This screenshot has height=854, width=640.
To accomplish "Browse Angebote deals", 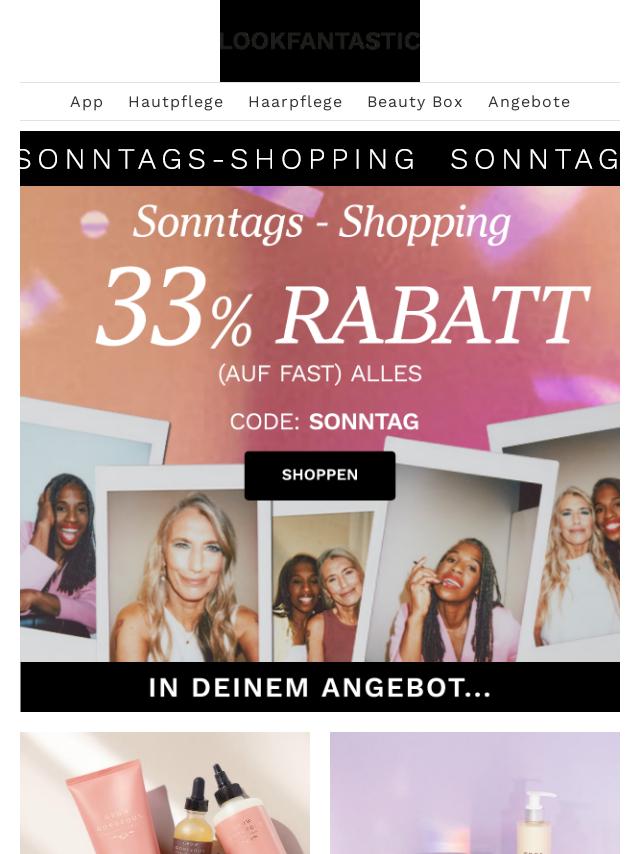I will (529, 102).
